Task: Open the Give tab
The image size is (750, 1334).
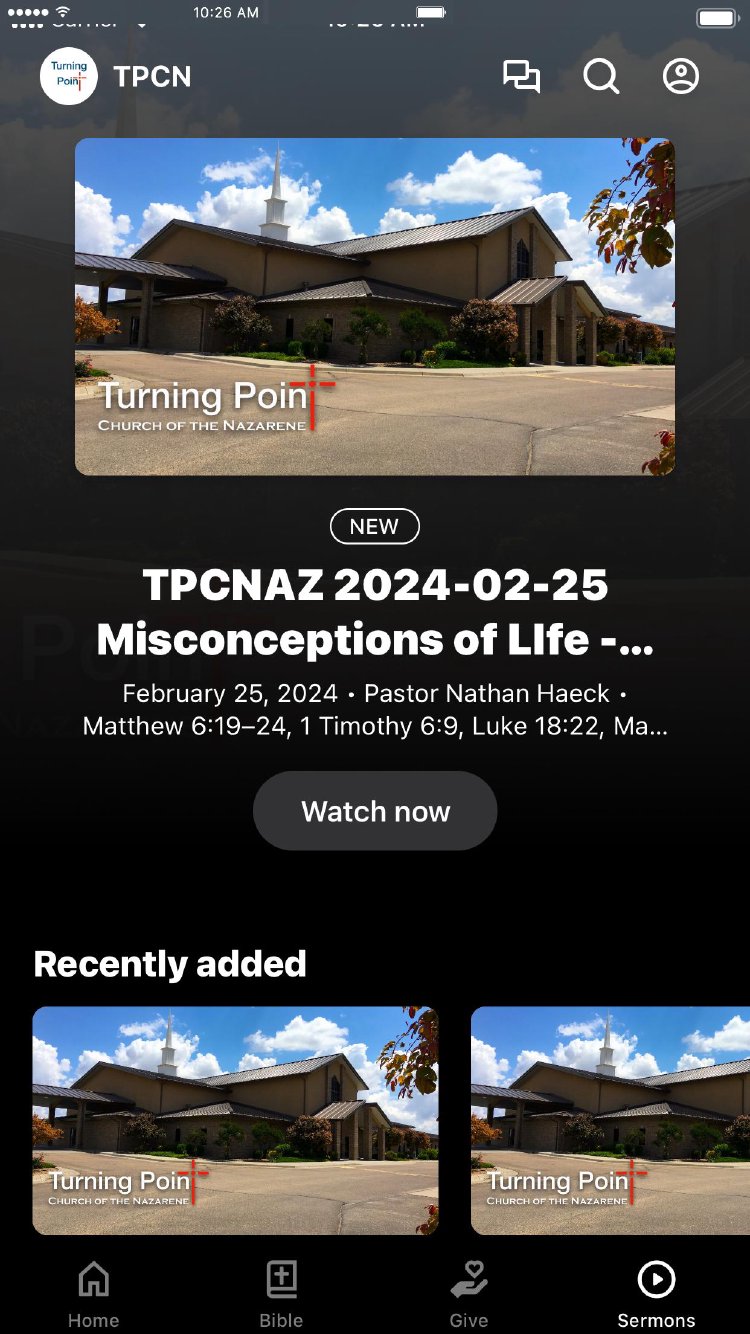Action: [x=468, y=1295]
